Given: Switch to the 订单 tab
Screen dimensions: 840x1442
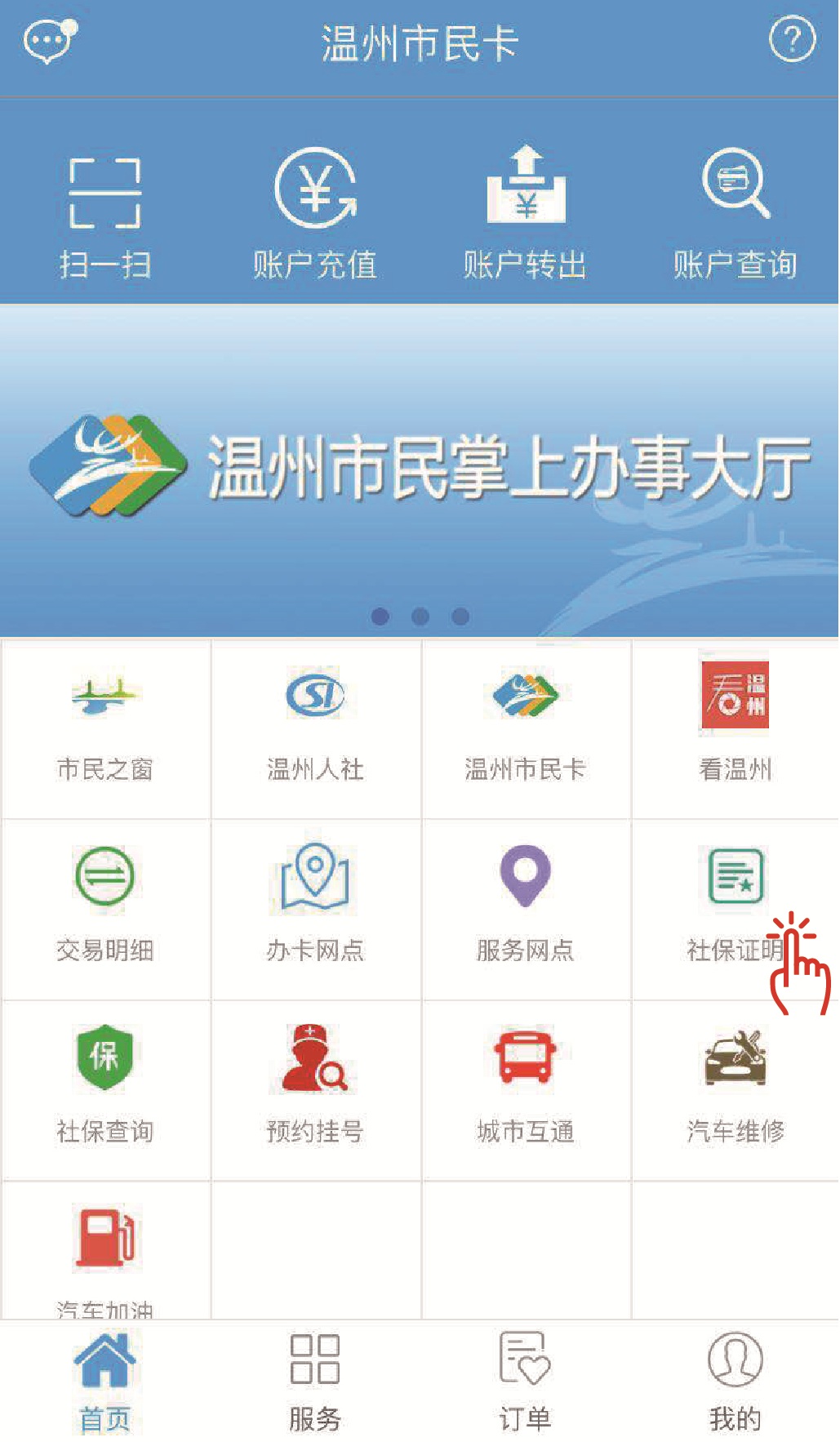Looking at the screenshot, I should (525, 1382).
